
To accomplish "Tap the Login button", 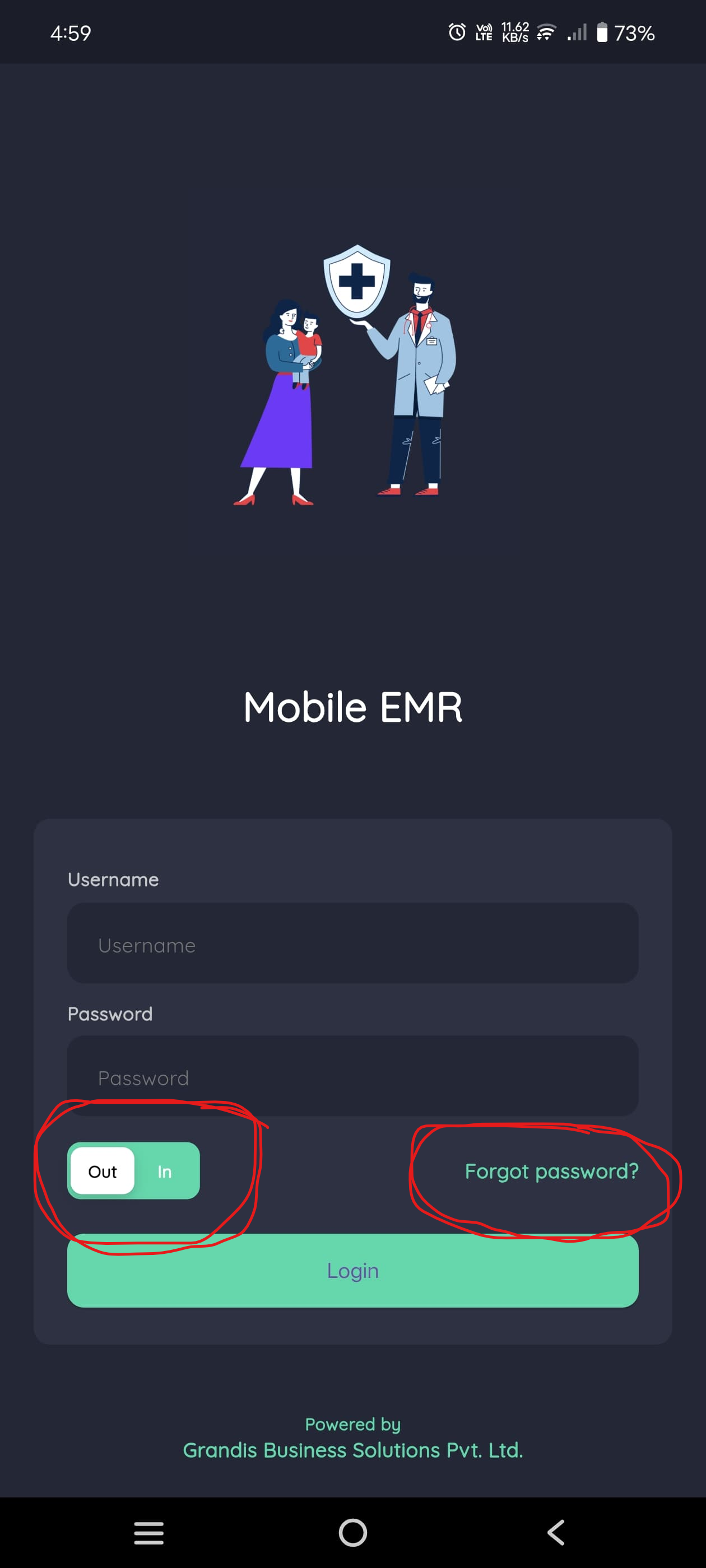I will [352, 1270].
